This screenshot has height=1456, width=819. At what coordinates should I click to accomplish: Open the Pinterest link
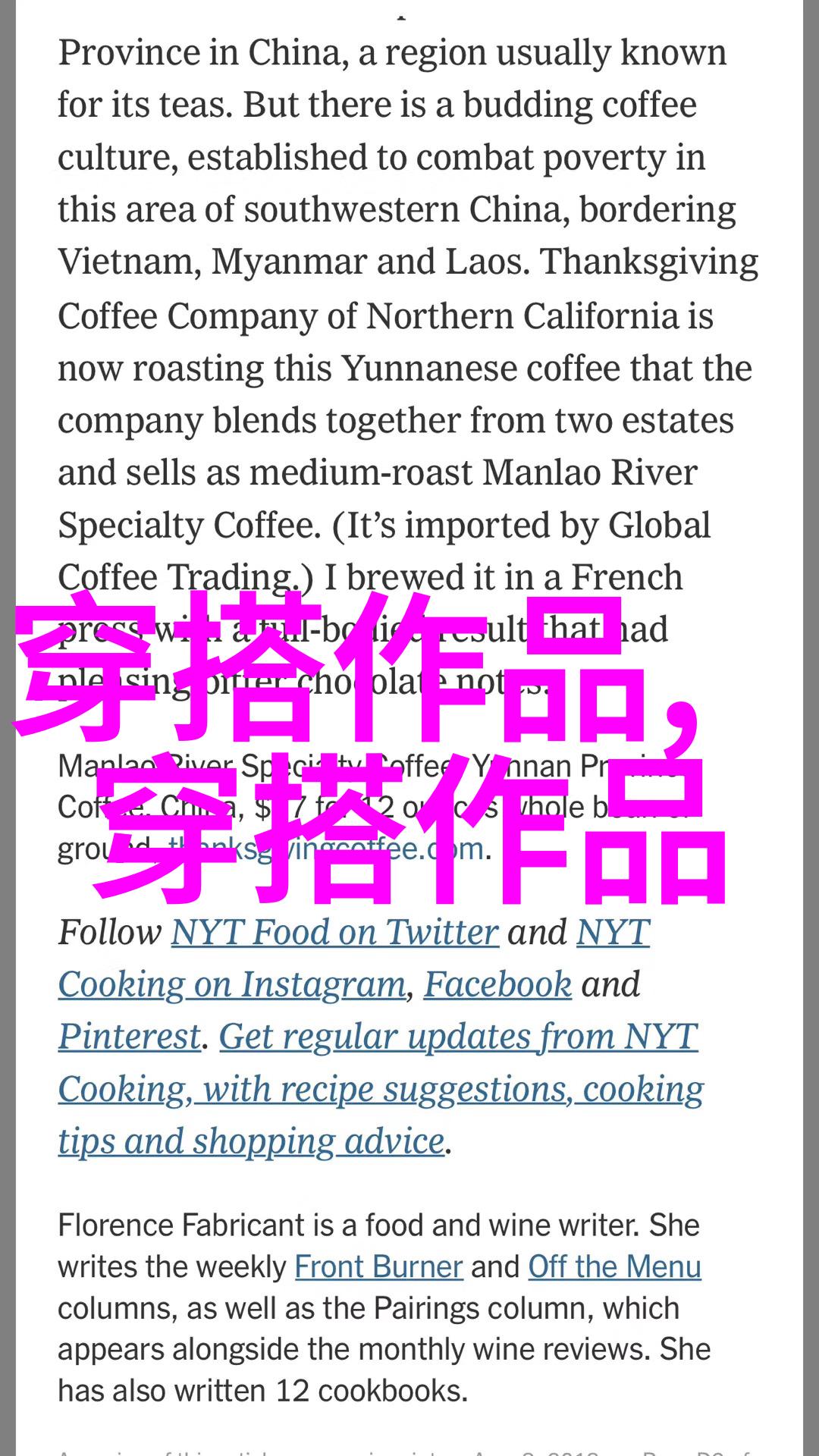pyautogui.click(x=130, y=1037)
